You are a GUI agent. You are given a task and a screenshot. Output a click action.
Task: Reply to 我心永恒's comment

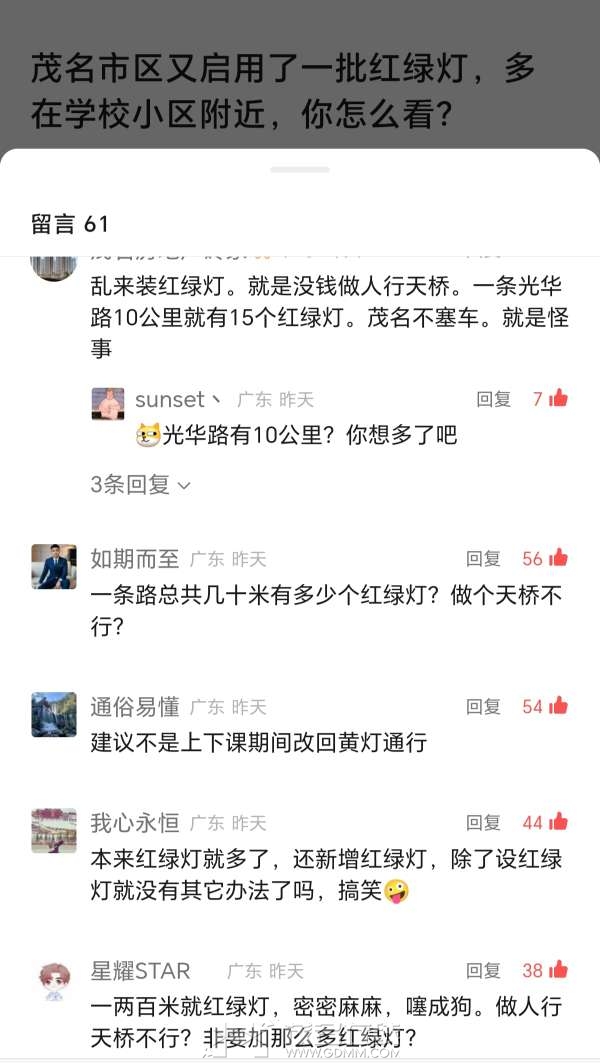coord(483,823)
